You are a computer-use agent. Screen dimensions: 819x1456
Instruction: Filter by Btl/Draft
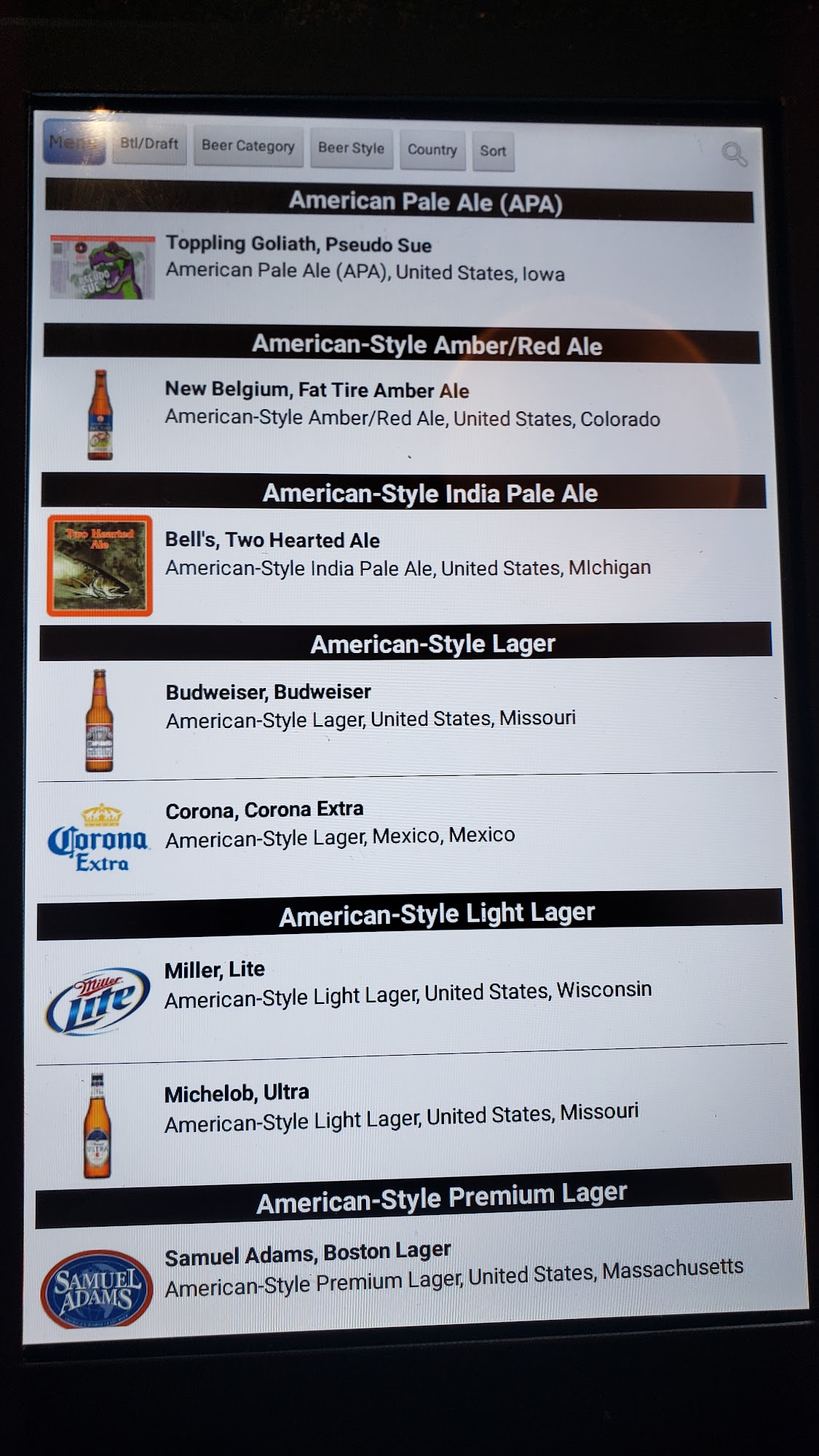click(149, 144)
